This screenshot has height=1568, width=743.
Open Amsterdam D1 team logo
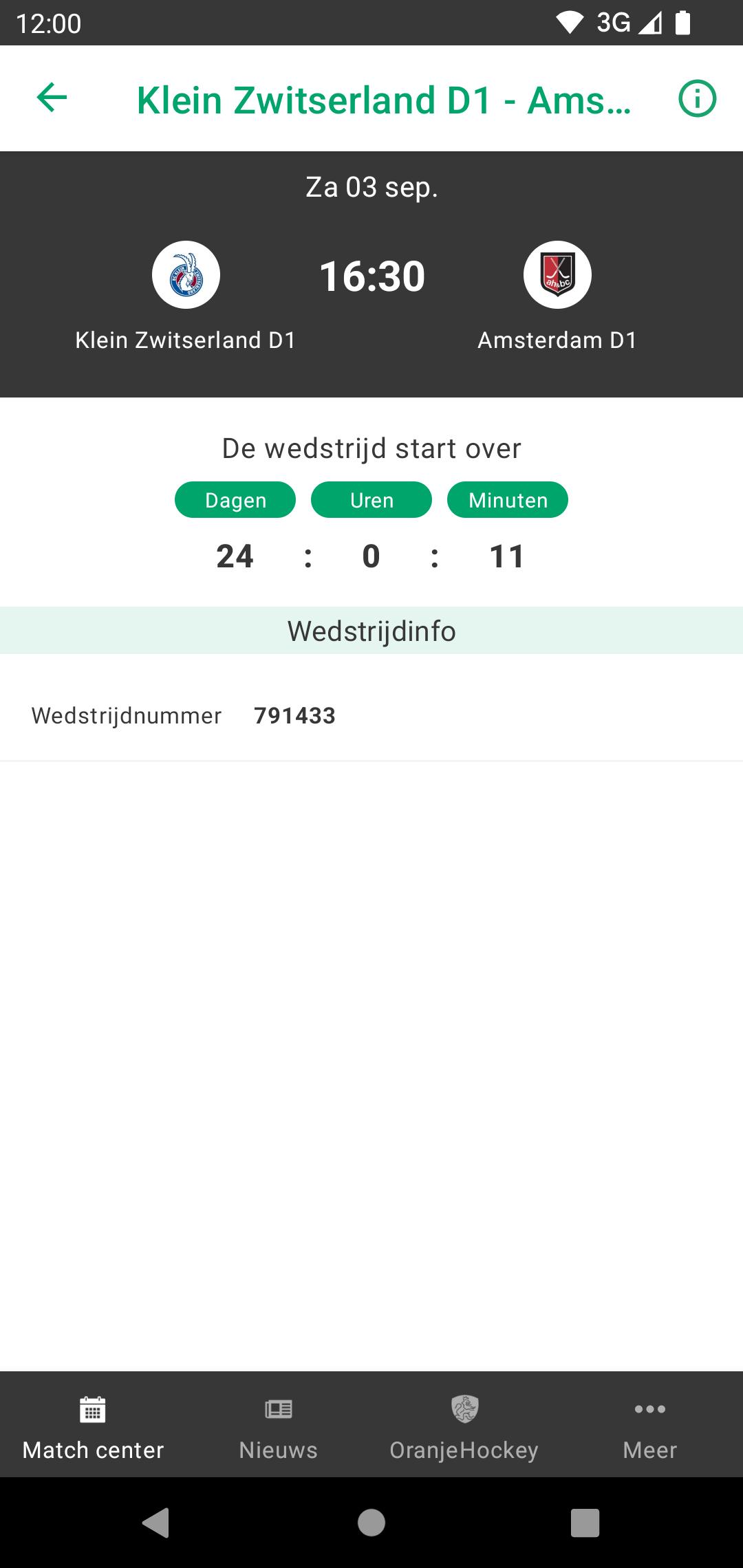point(557,274)
